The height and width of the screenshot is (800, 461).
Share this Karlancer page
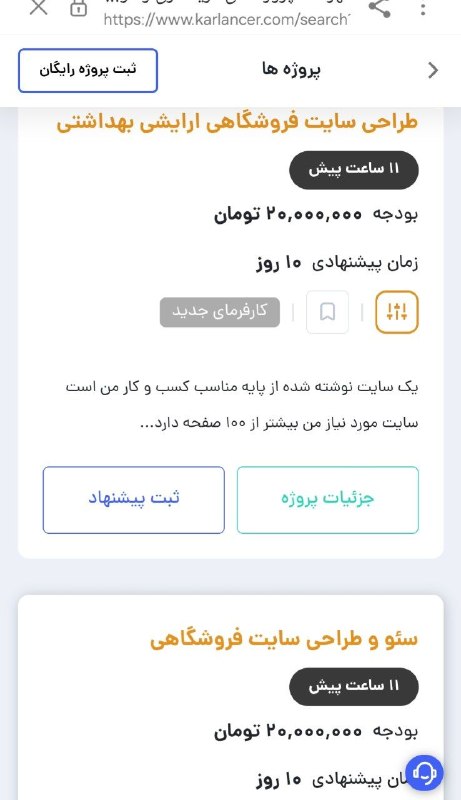pyautogui.click(x=379, y=8)
